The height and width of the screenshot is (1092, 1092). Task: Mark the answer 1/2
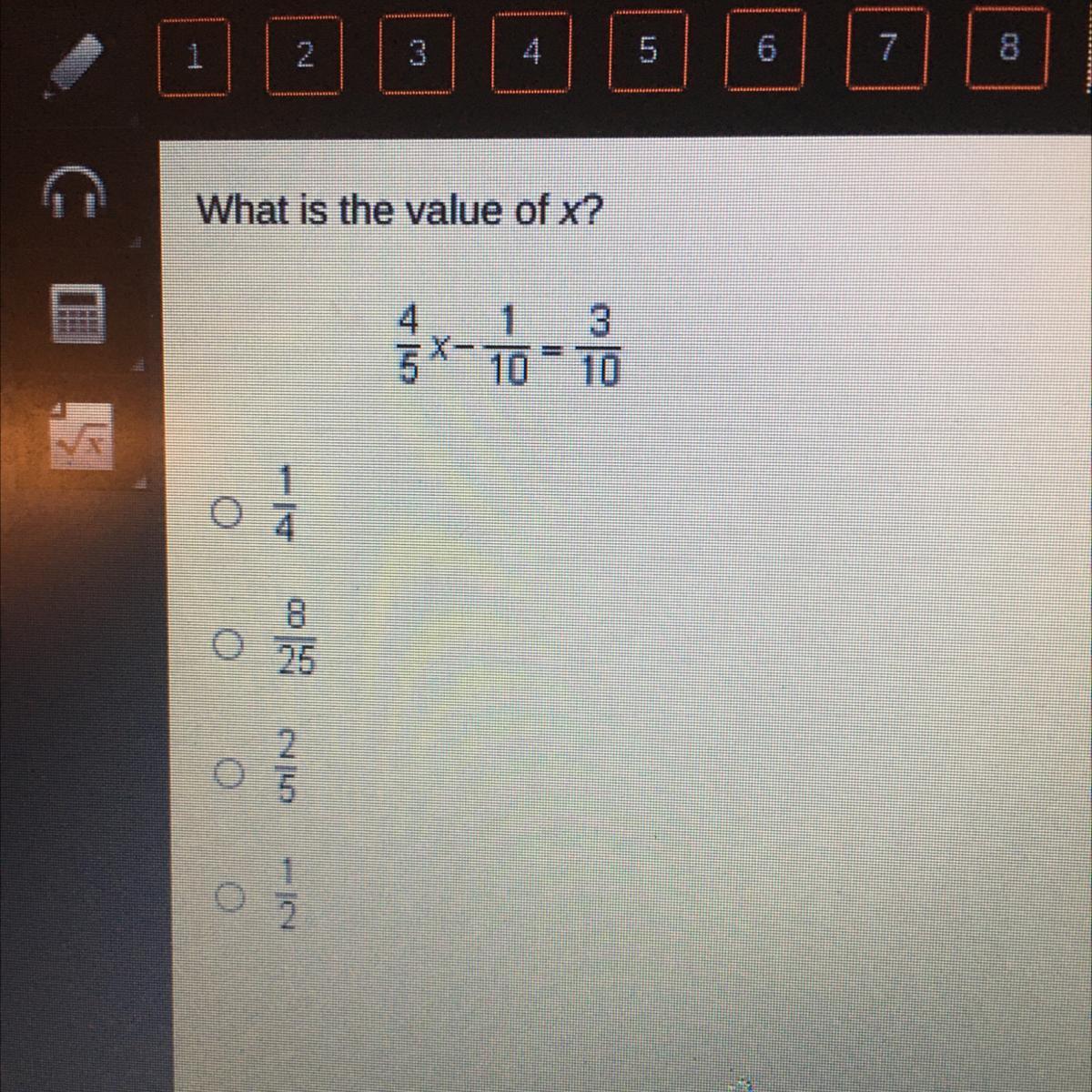click(231, 898)
